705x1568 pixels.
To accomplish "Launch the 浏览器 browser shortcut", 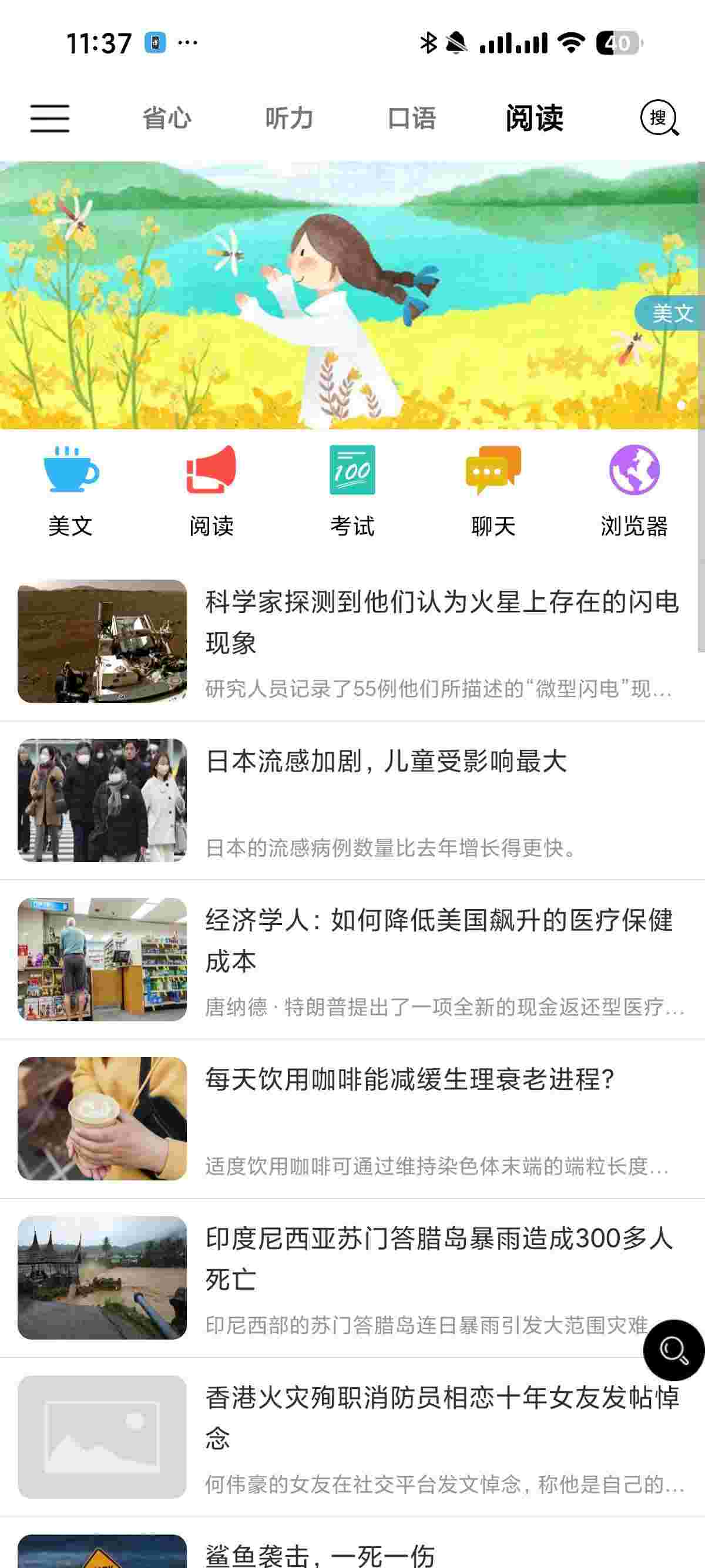I will (x=634, y=490).
